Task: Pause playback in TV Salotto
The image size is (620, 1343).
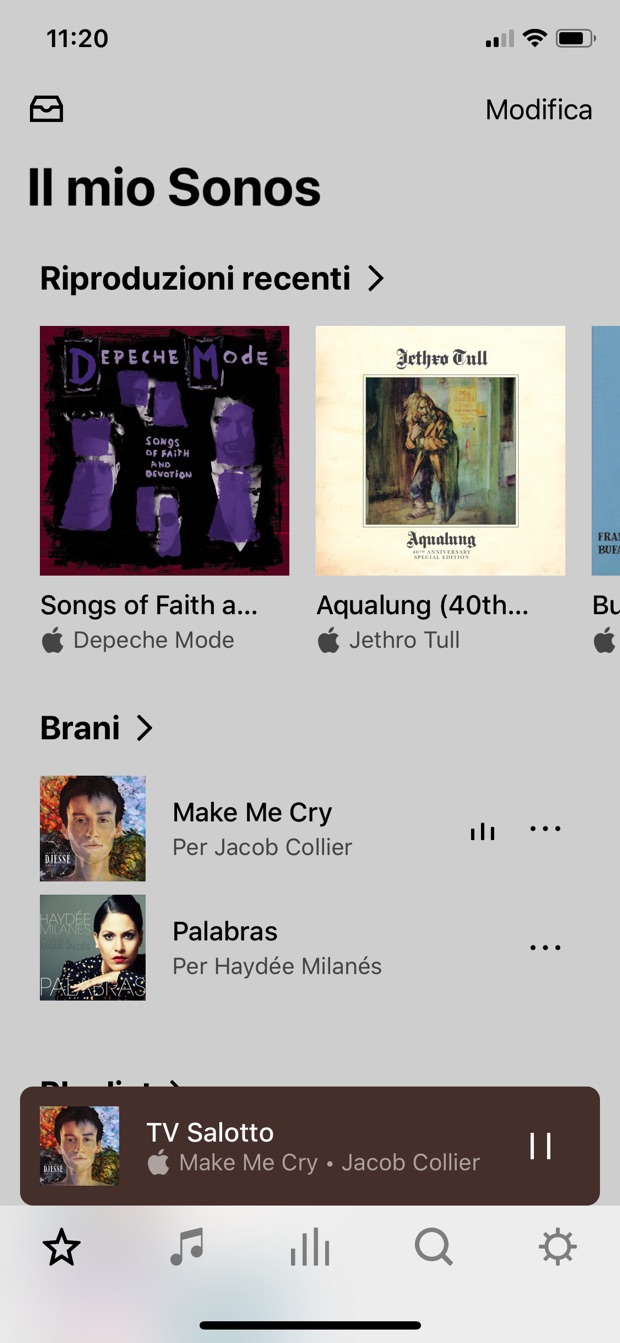Action: 540,1146
